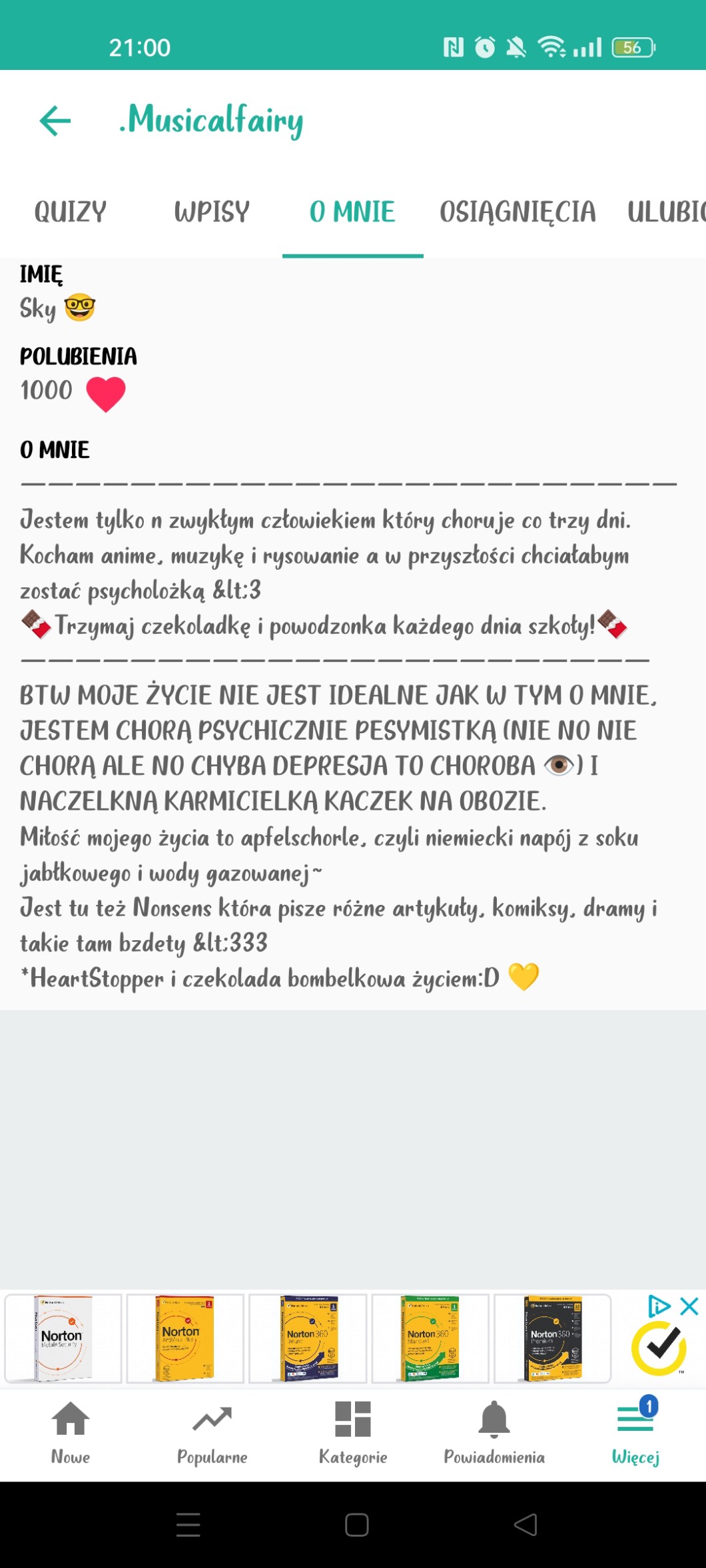The height and width of the screenshot is (1568, 706).
Task: Go to Popularne
Action: click(212, 1432)
